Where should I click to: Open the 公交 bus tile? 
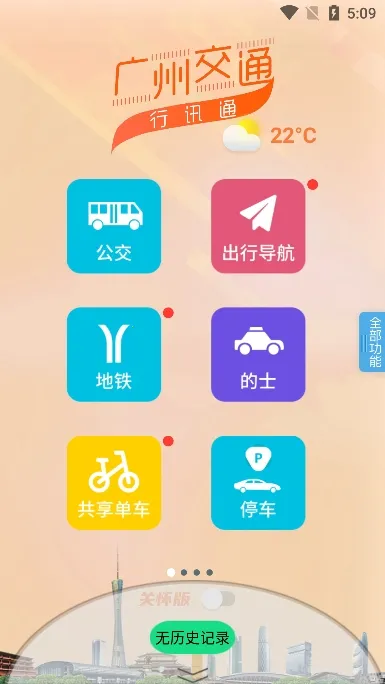114,226
